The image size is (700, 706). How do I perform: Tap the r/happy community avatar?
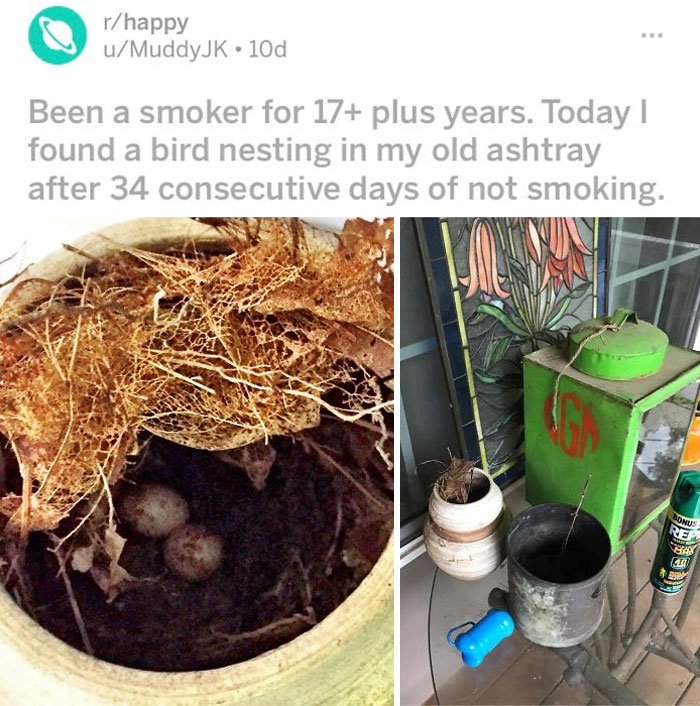tap(57, 35)
